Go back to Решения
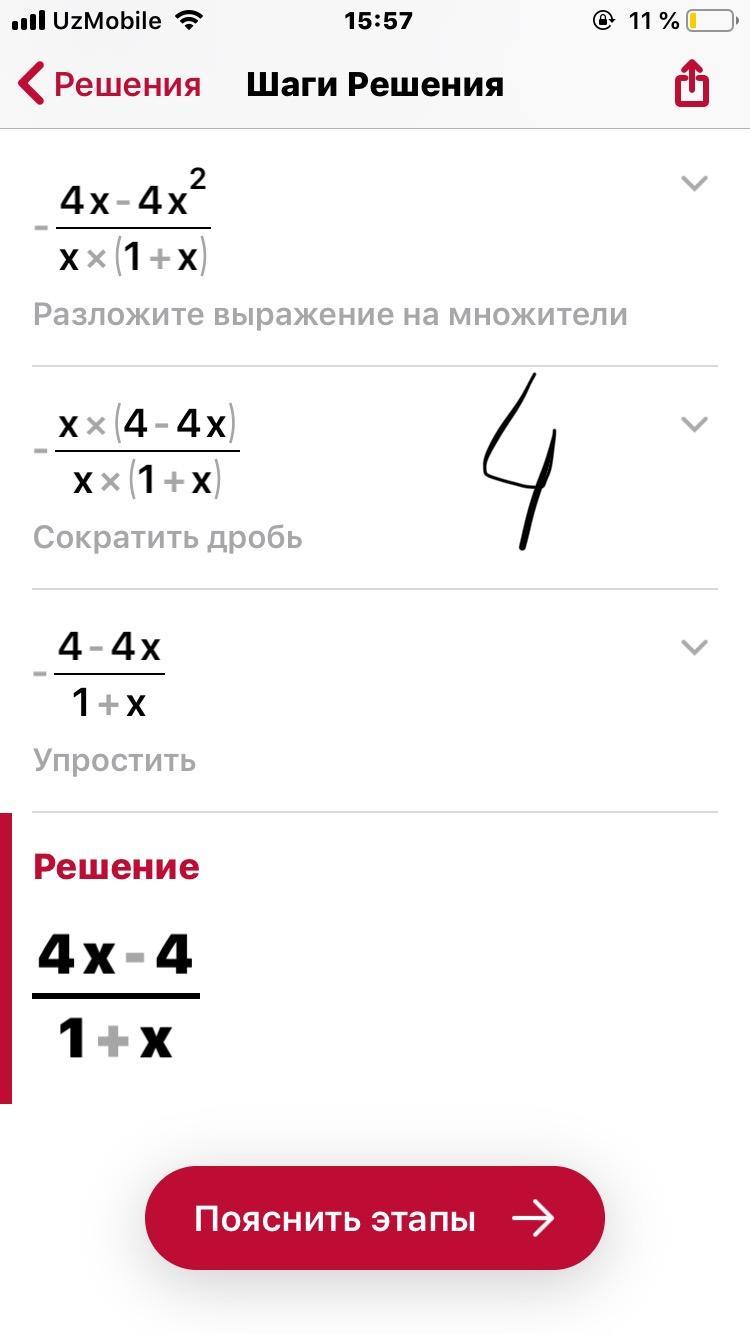The width and height of the screenshot is (750, 1334). tap(108, 85)
